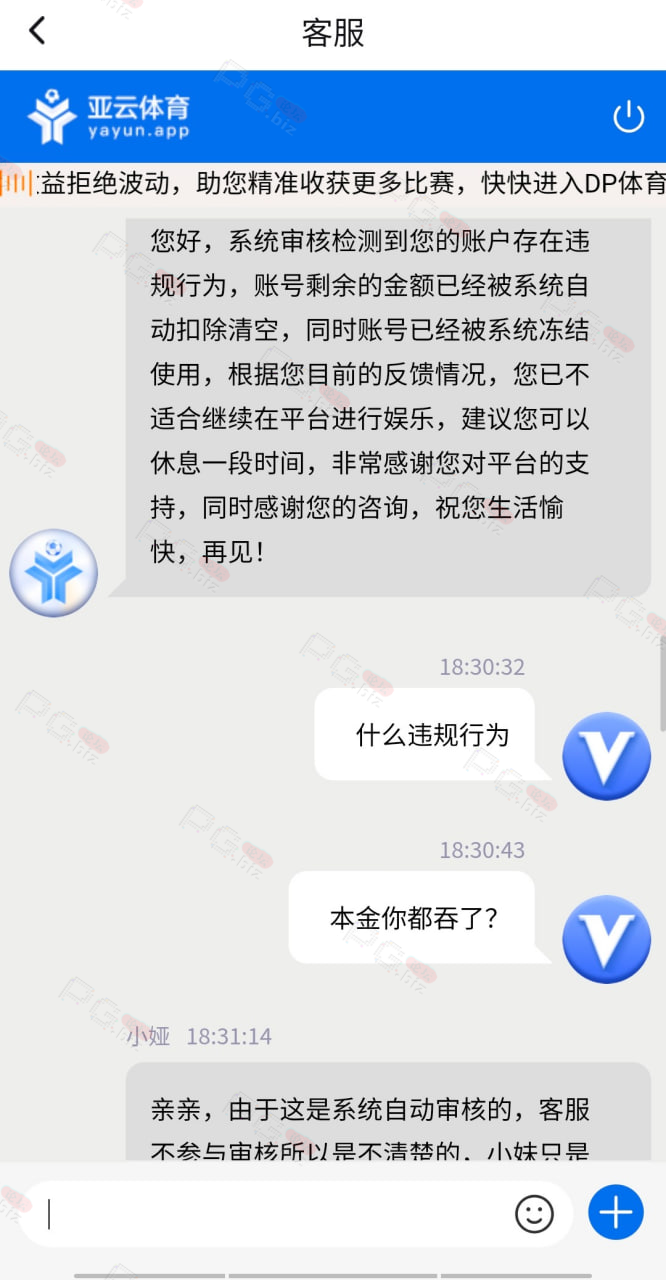666x1280 pixels.
Task: Open attachments with the plus button
Action: tap(615, 1213)
